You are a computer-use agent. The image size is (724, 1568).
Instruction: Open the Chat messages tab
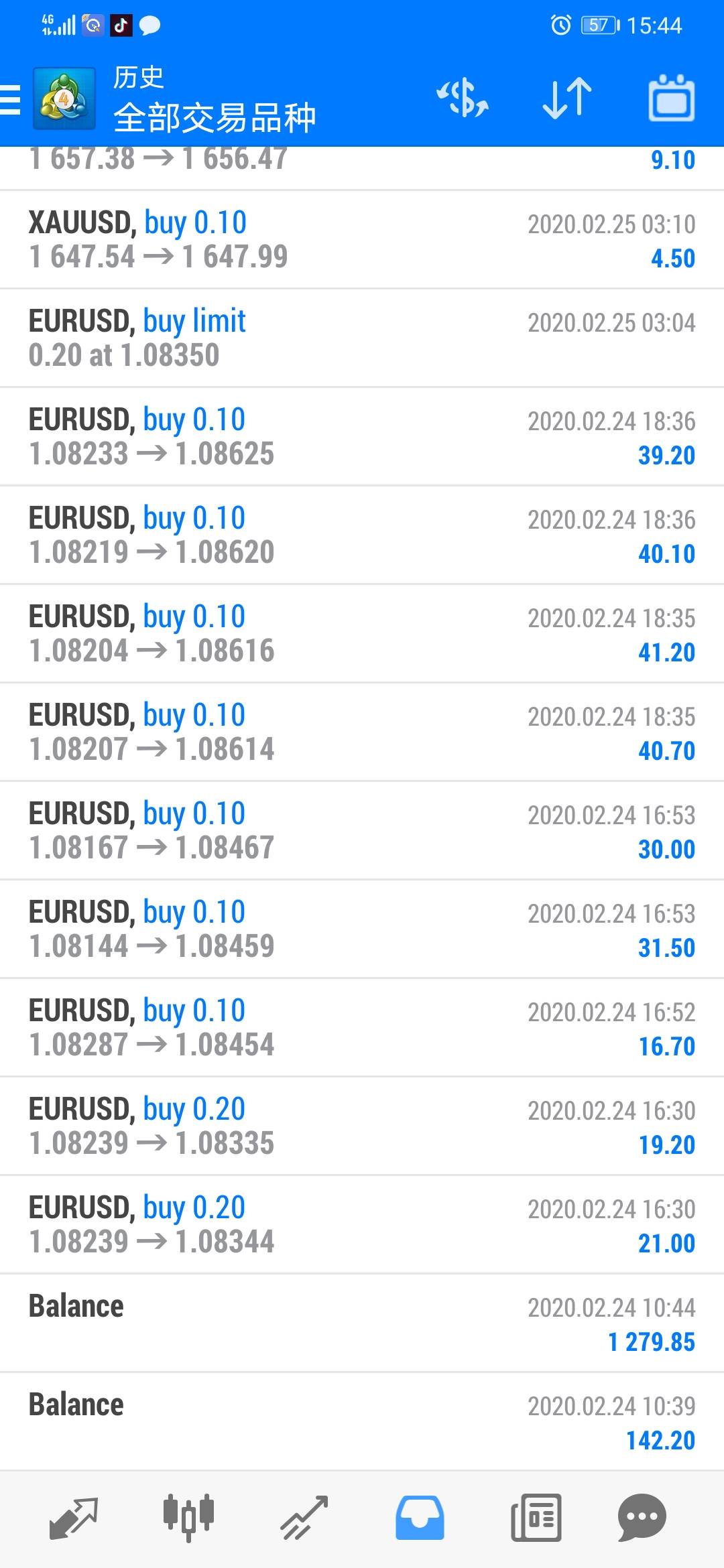click(642, 1517)
